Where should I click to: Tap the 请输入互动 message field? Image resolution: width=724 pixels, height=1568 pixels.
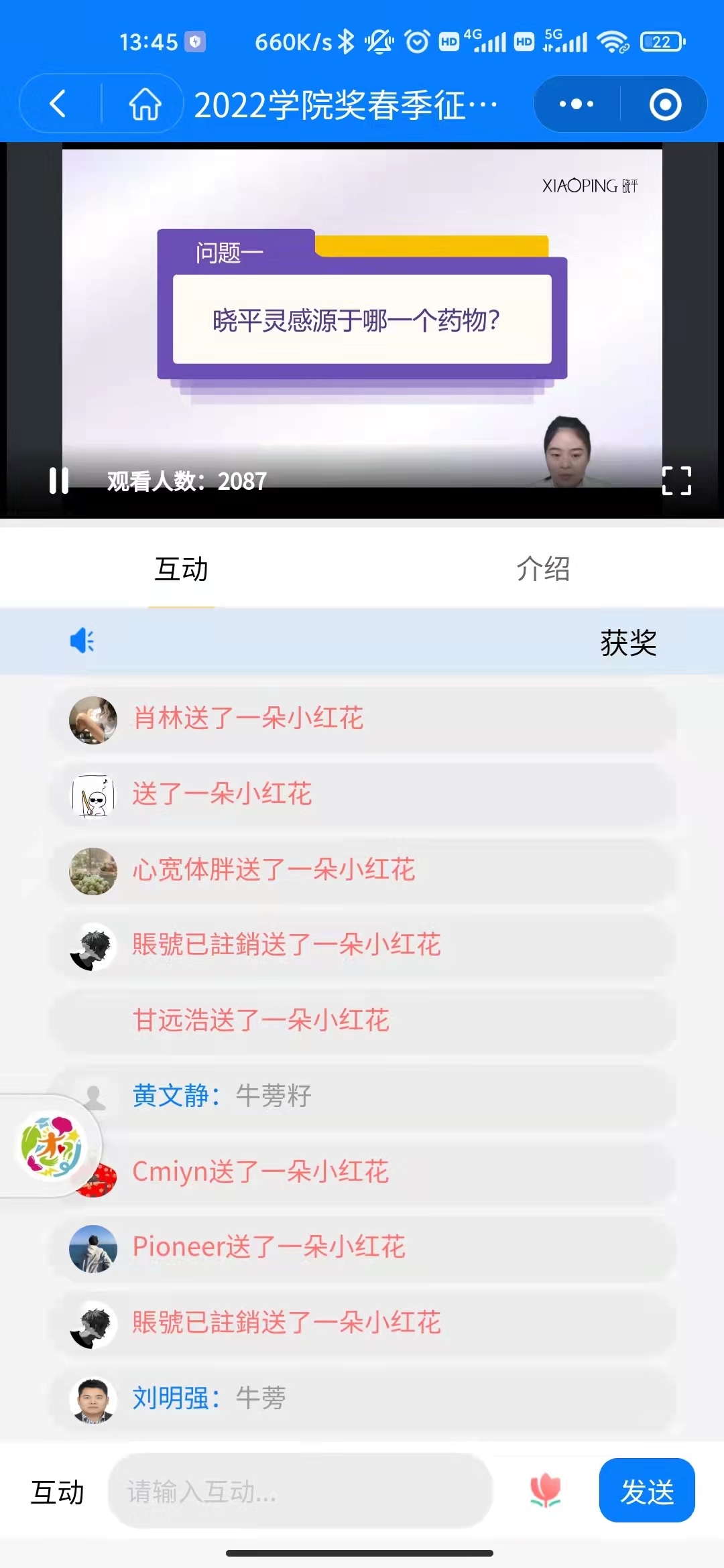pyautogui.click(x=300, y=1492)
